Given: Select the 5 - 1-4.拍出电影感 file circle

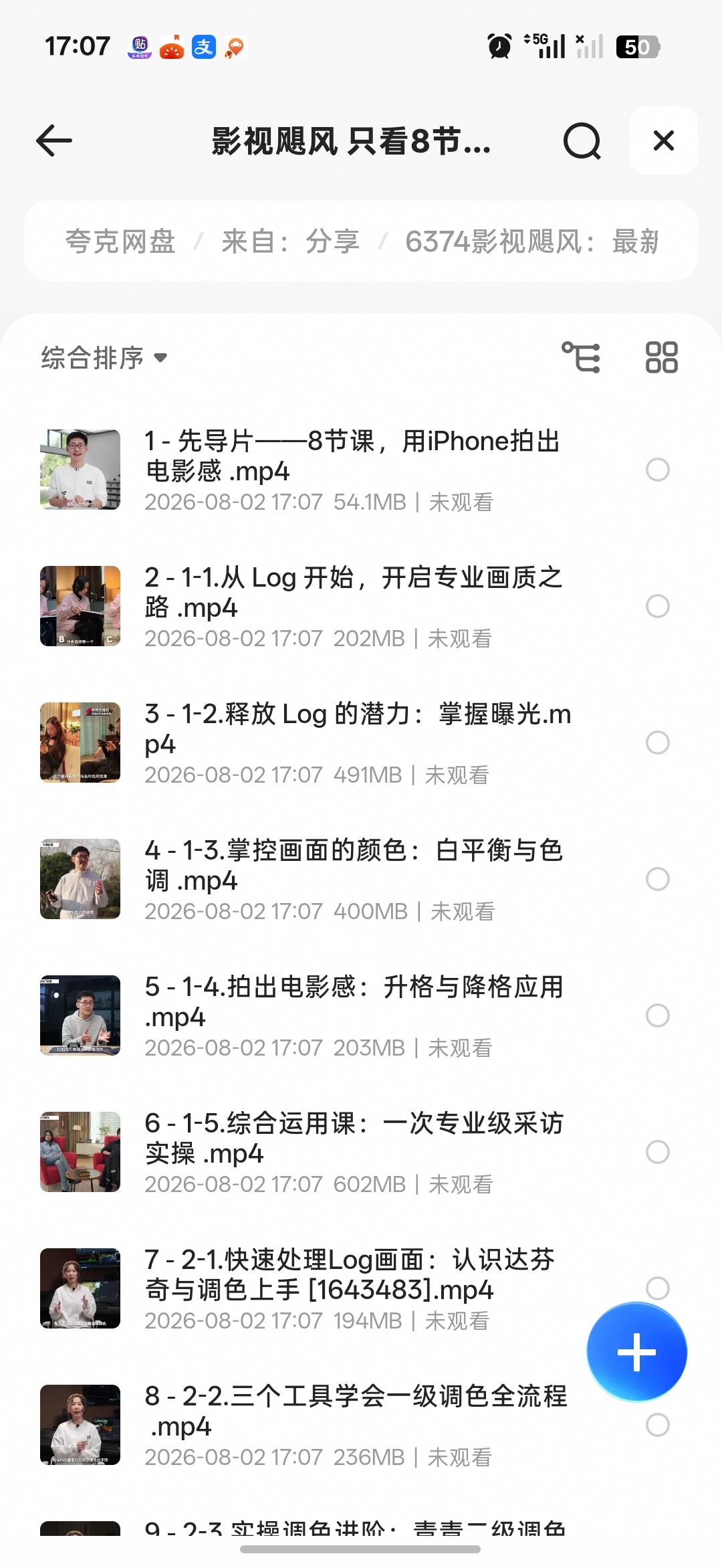Looking at the screenshot, I should 658,1015.
